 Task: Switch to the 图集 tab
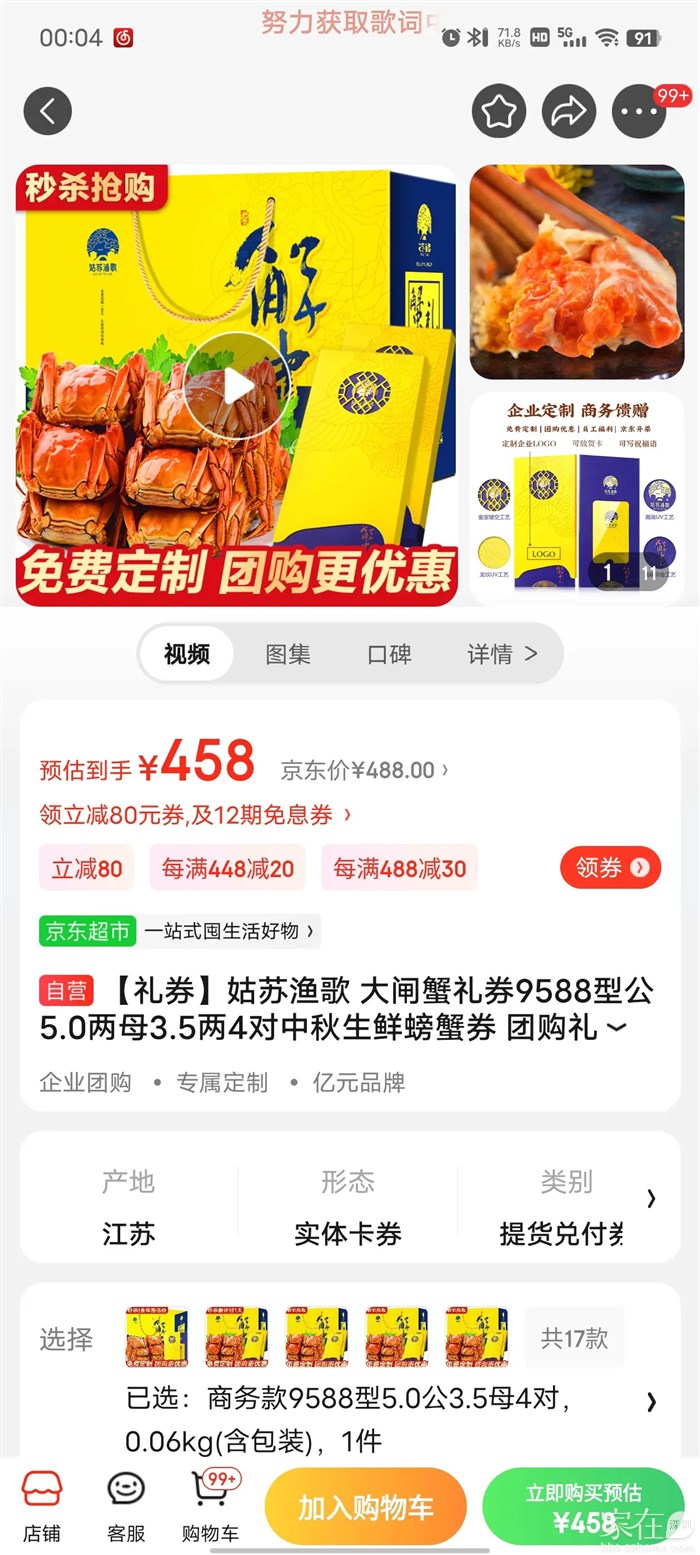click(x=287, y=654)
